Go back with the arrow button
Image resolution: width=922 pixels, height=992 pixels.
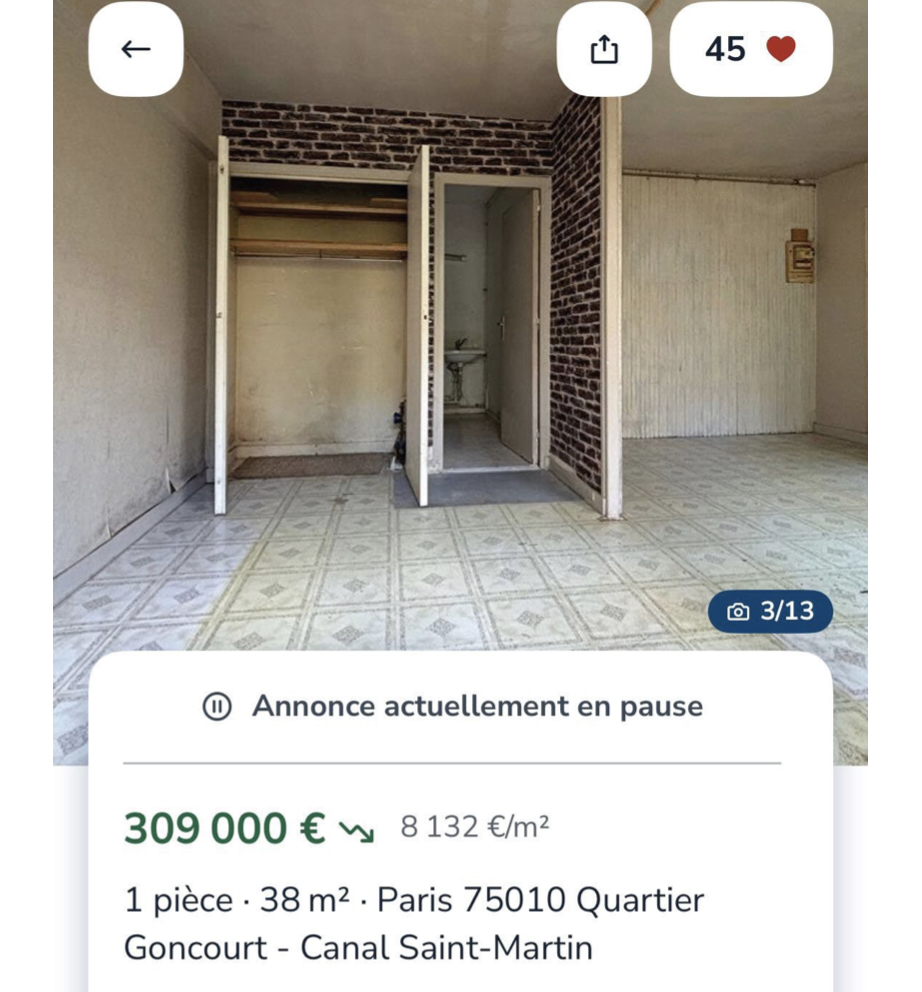click(x=136, y=49)
